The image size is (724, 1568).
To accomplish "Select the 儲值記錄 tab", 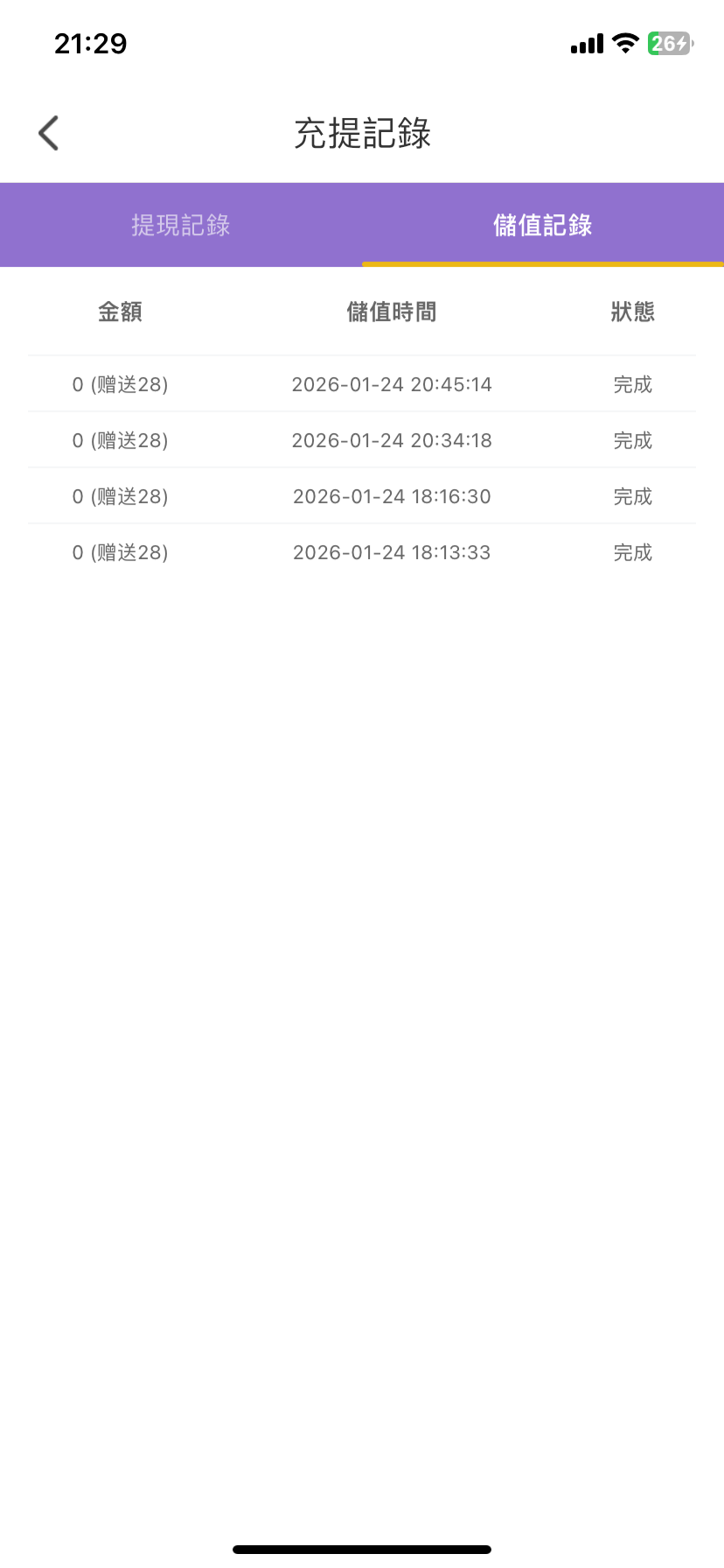I will [542, 225].
